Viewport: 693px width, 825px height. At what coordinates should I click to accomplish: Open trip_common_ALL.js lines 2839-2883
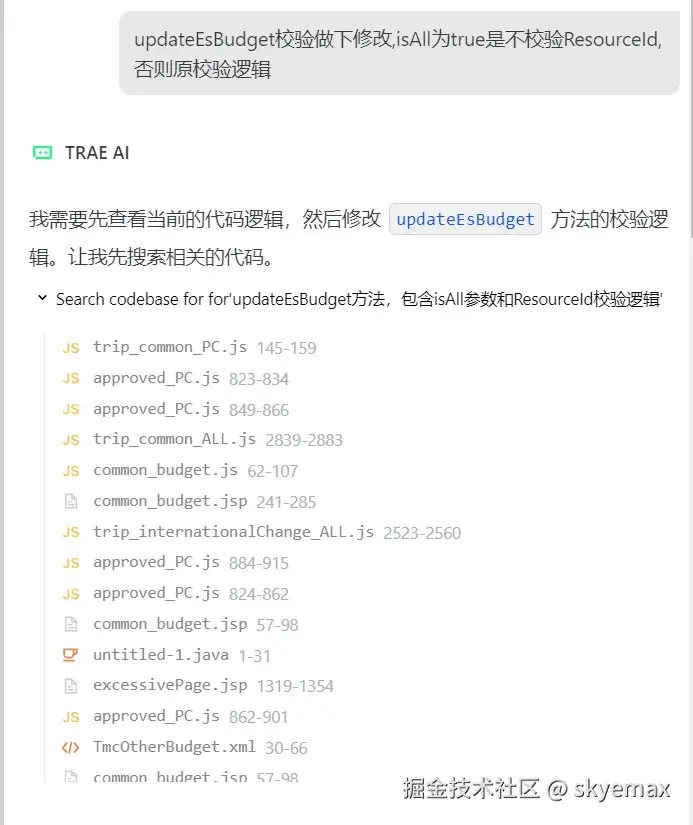(174, 440)
